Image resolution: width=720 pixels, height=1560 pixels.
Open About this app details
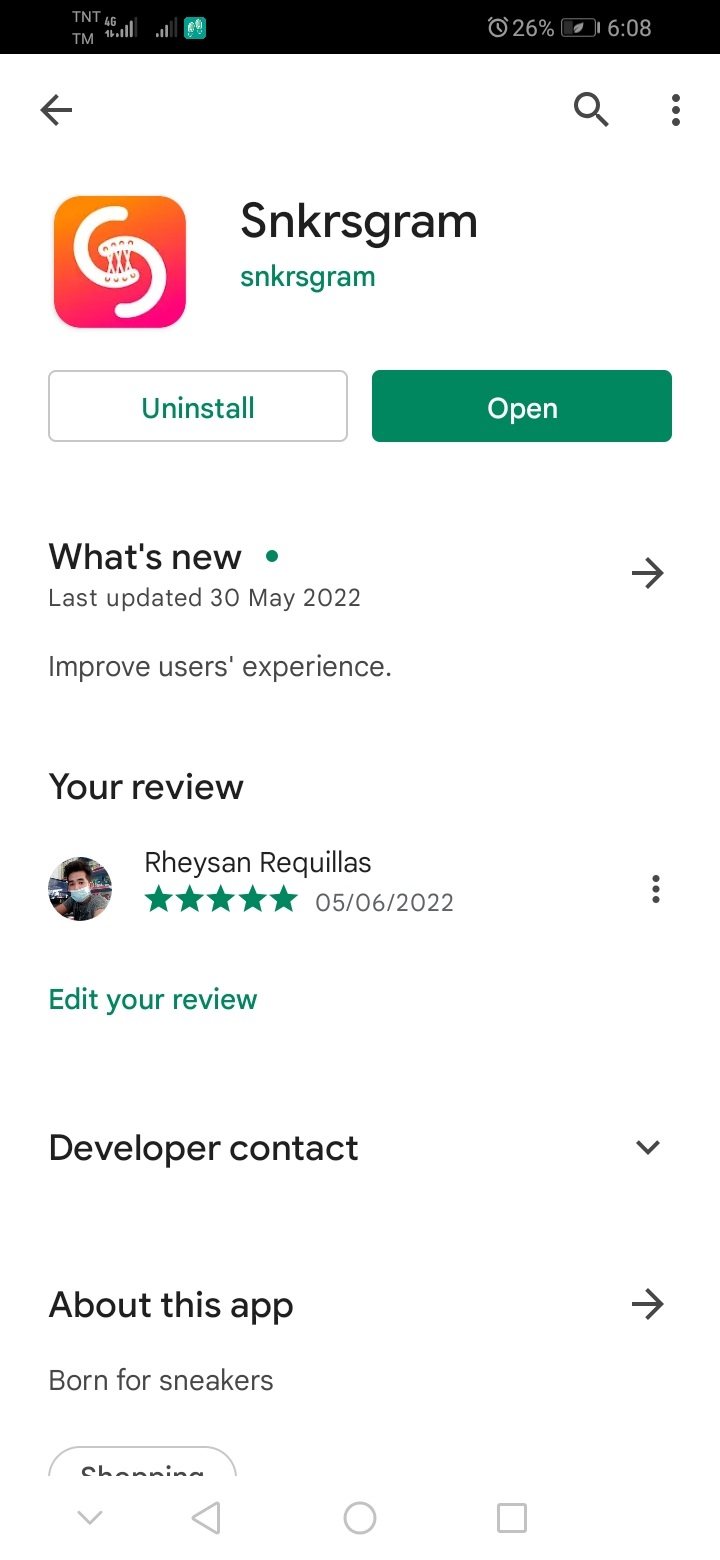(x=648, y=1304)
